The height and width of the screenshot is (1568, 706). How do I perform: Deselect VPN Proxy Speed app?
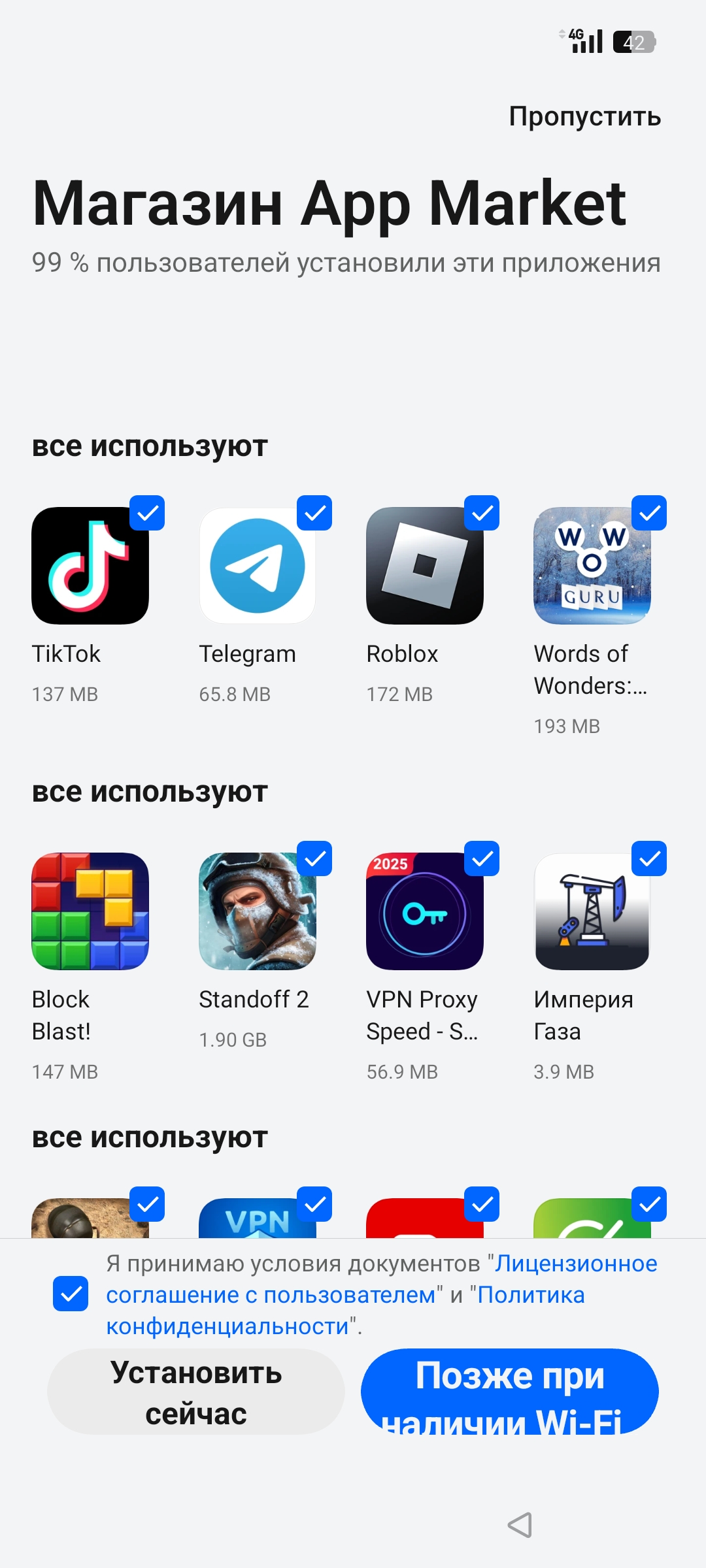pos(482,858)
